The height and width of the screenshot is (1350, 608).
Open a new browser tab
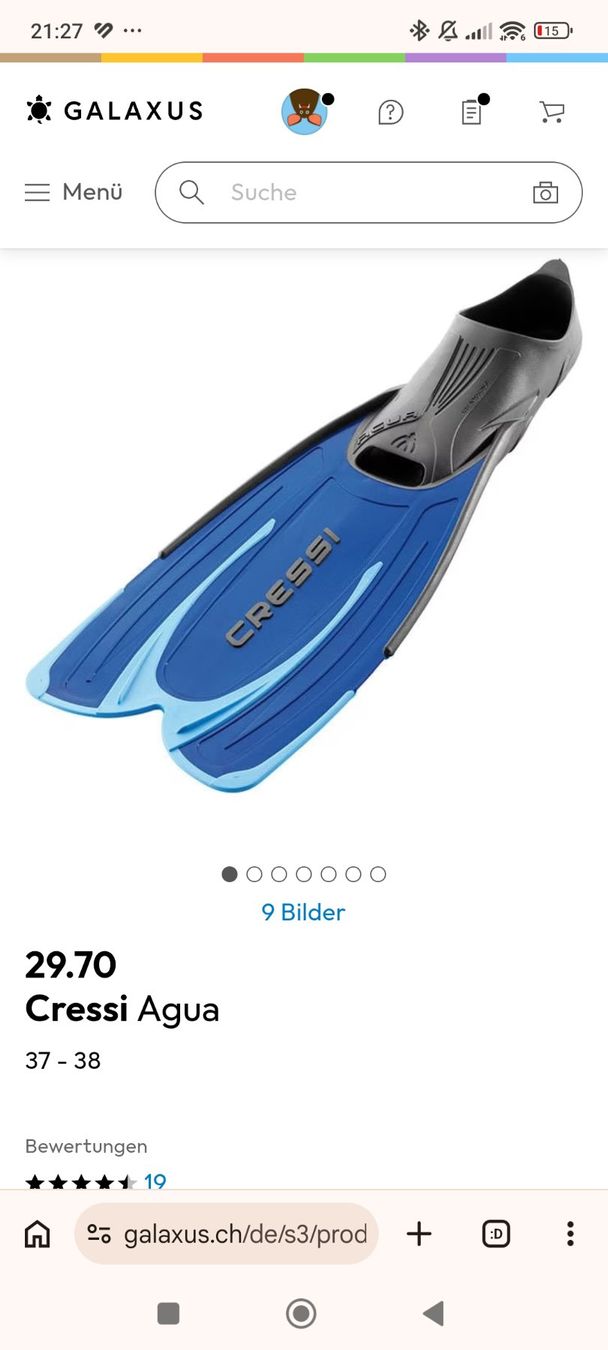(x=419, y=1234)
